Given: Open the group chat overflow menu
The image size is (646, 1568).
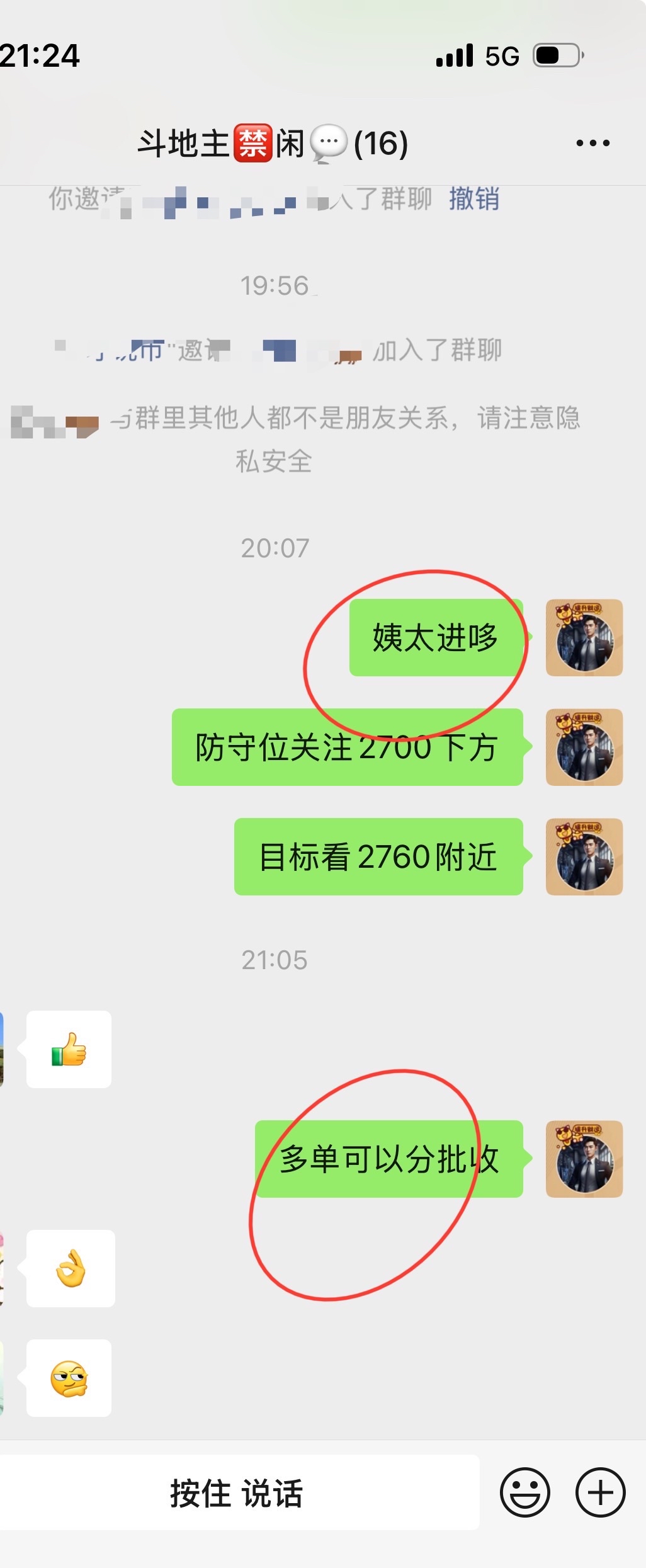Looking at the screenshot, I should tap(592, 144).
